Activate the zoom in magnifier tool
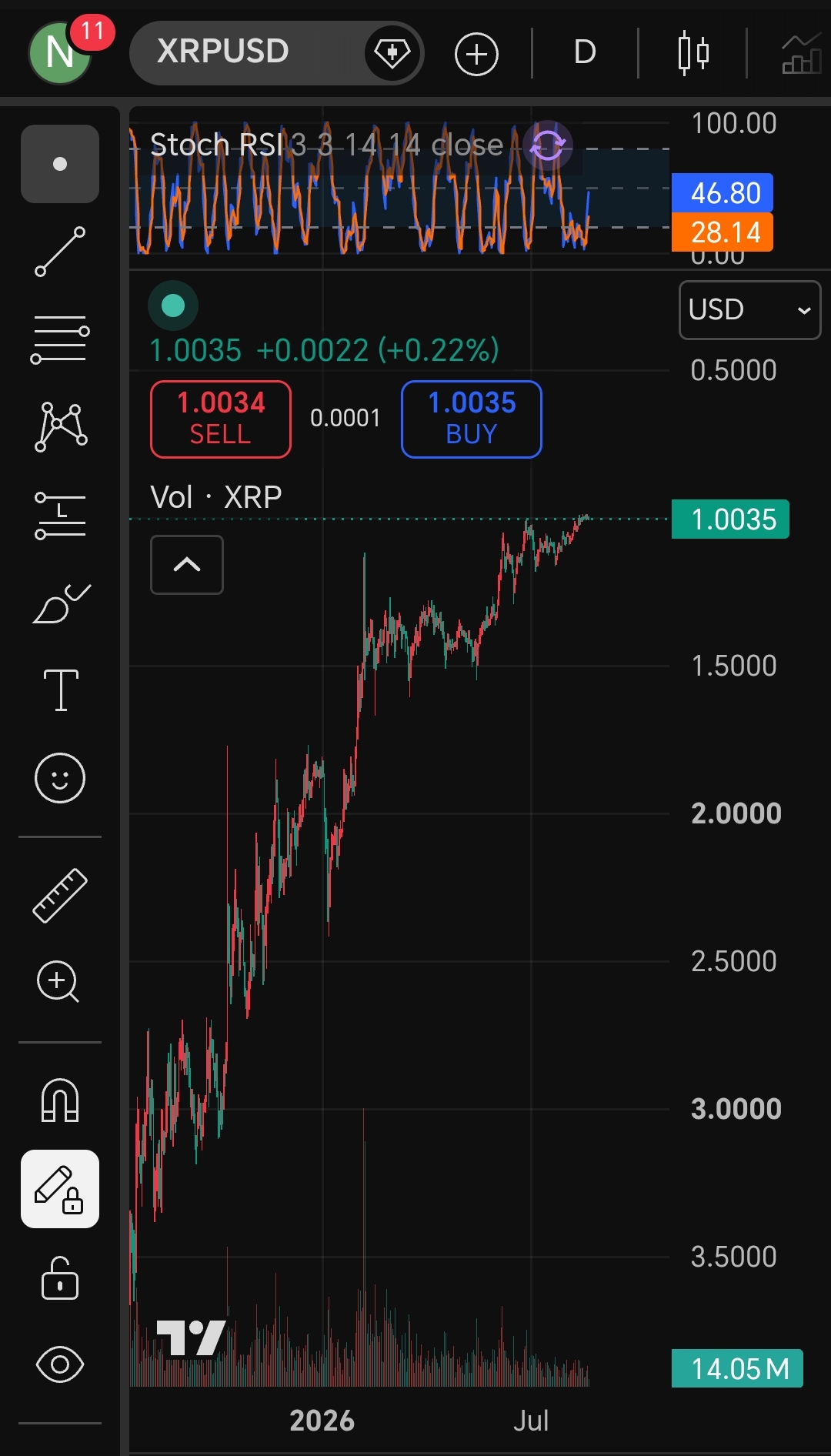831x1456 pixels. click(x=58, y=982)
